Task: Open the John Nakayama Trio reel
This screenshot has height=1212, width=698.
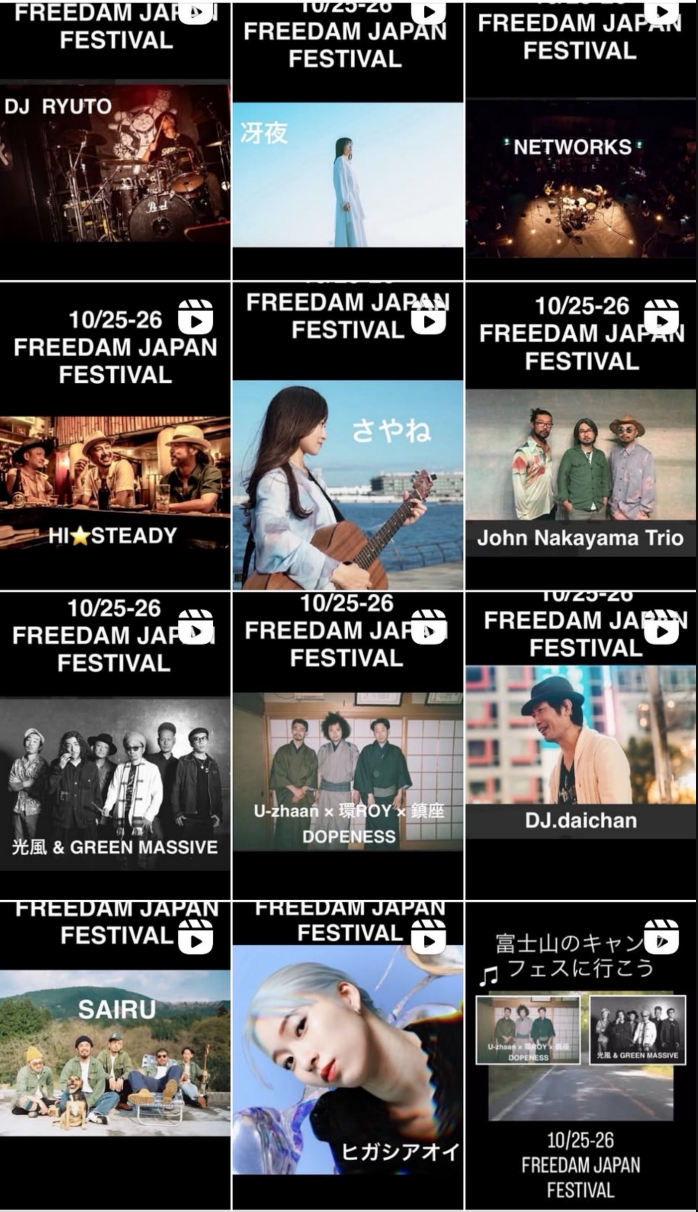Action: point(582,470)
